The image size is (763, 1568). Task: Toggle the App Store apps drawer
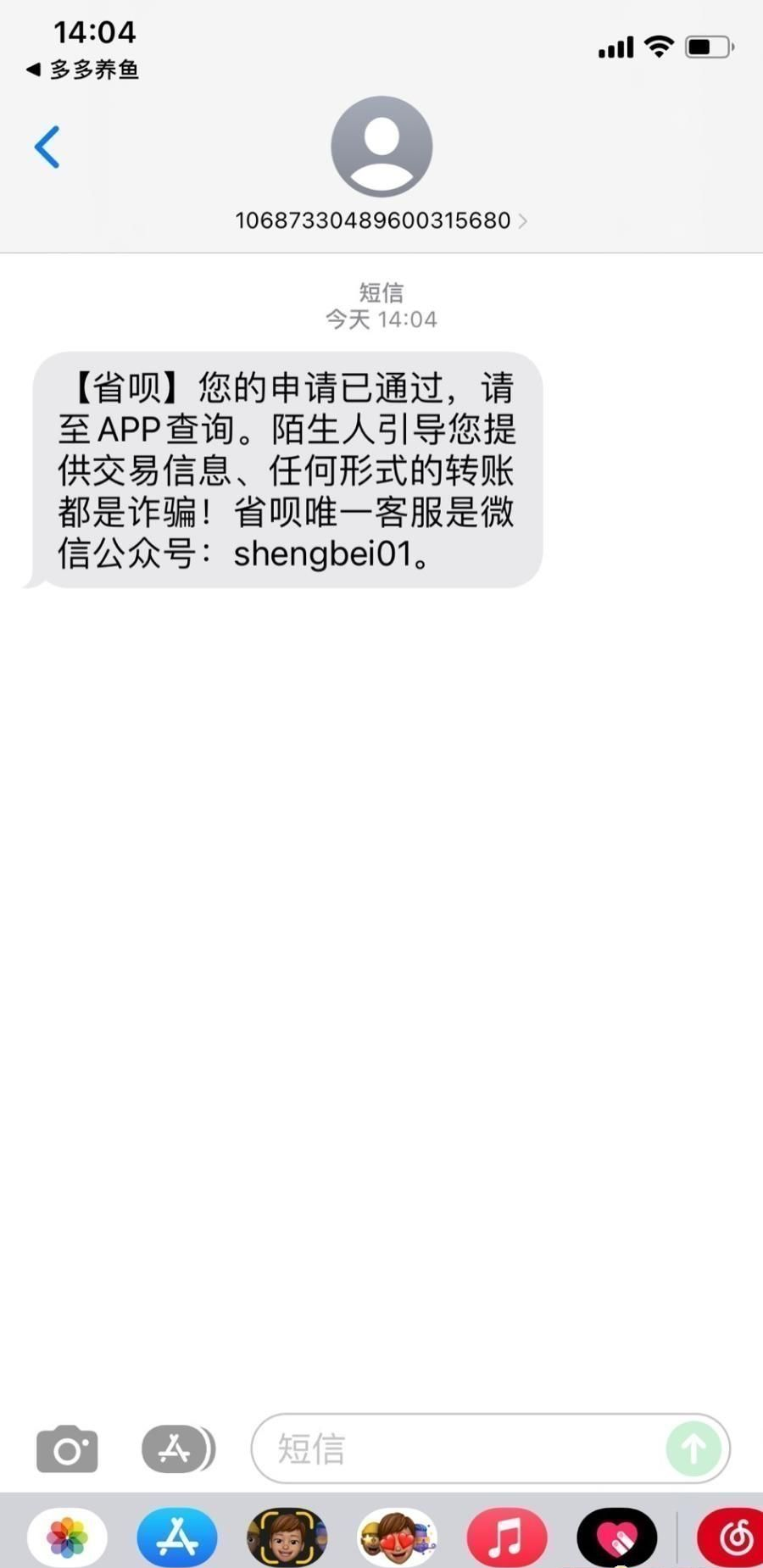[178, 1448]
